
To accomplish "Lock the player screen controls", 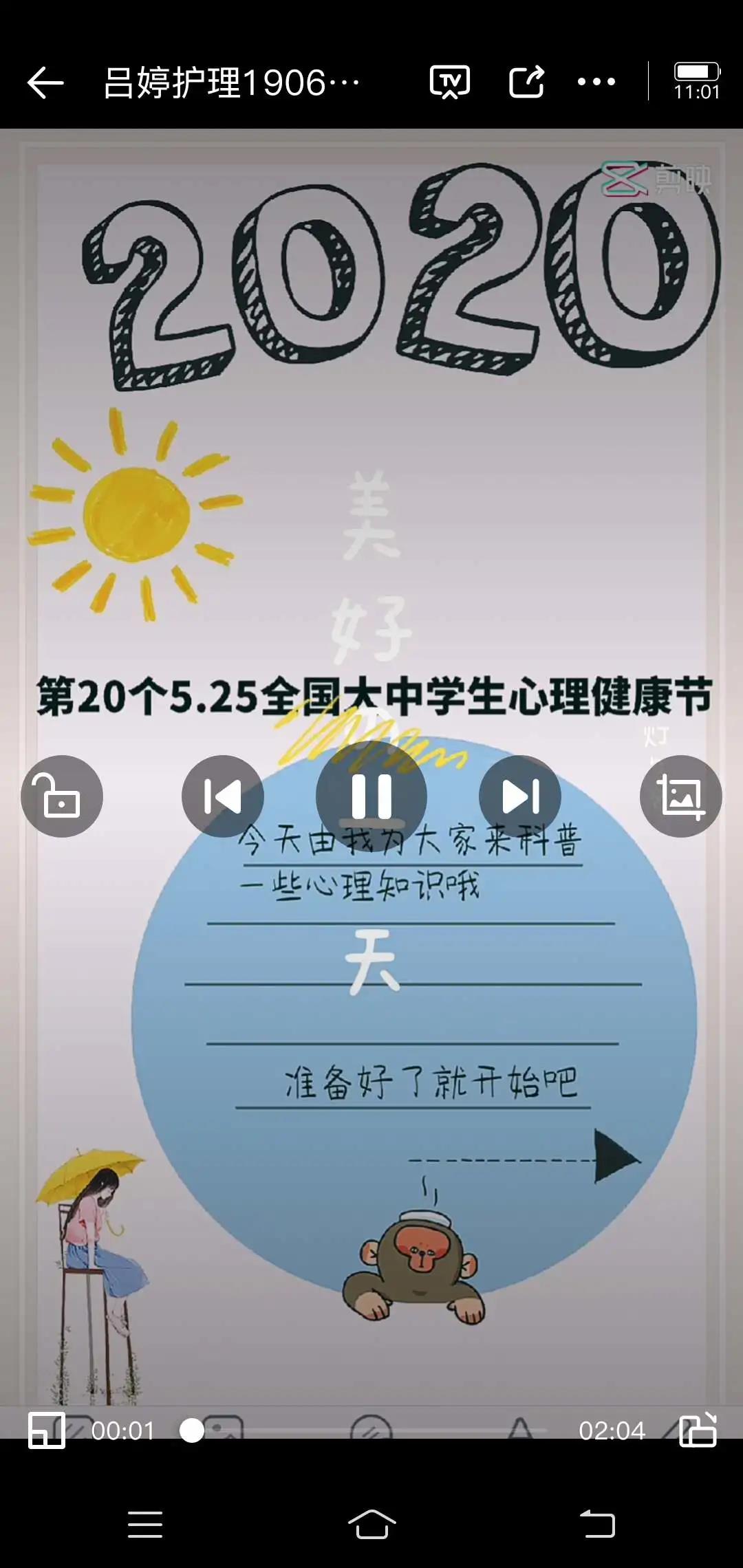I will [62, 796].
